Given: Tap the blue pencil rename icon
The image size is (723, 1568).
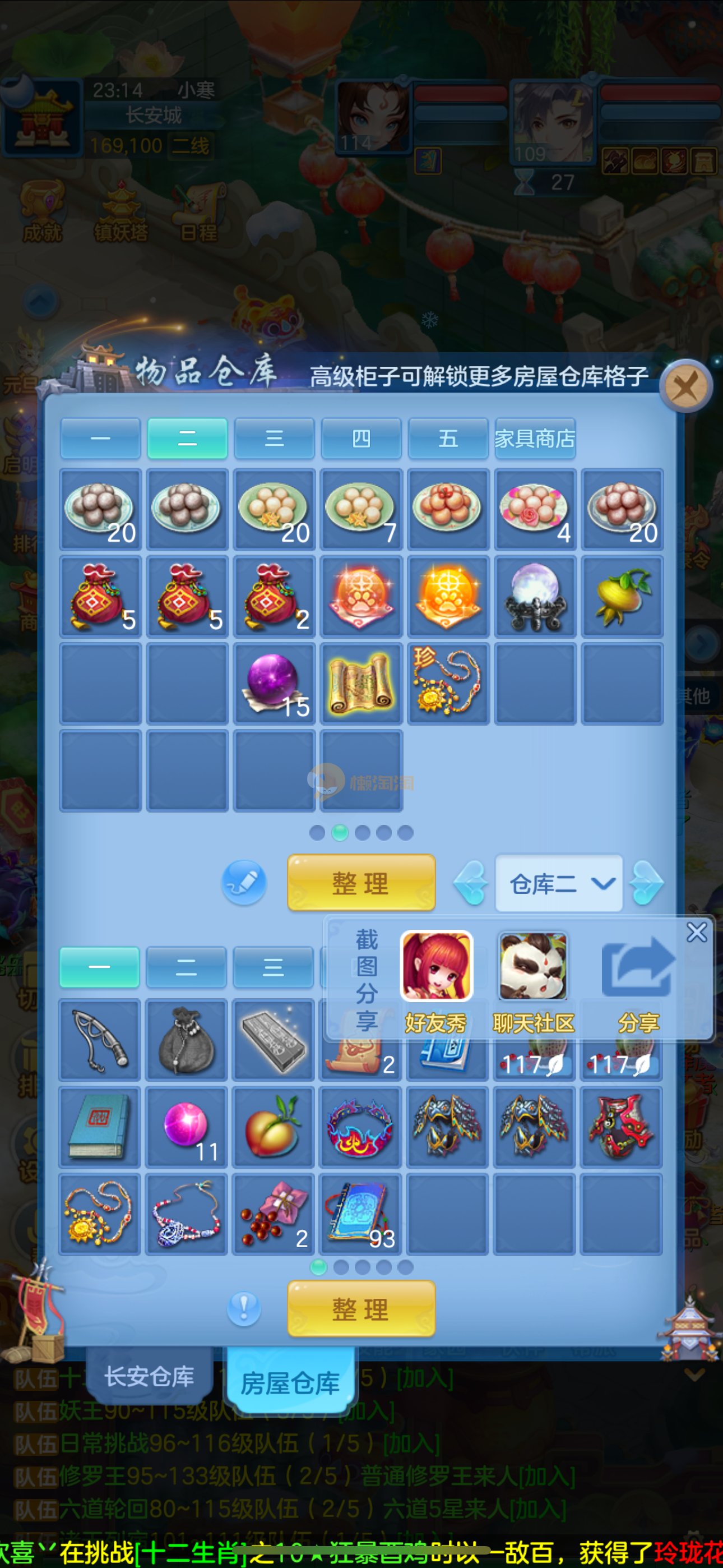Looking at the screenshot, I should (x=244, y=882).
